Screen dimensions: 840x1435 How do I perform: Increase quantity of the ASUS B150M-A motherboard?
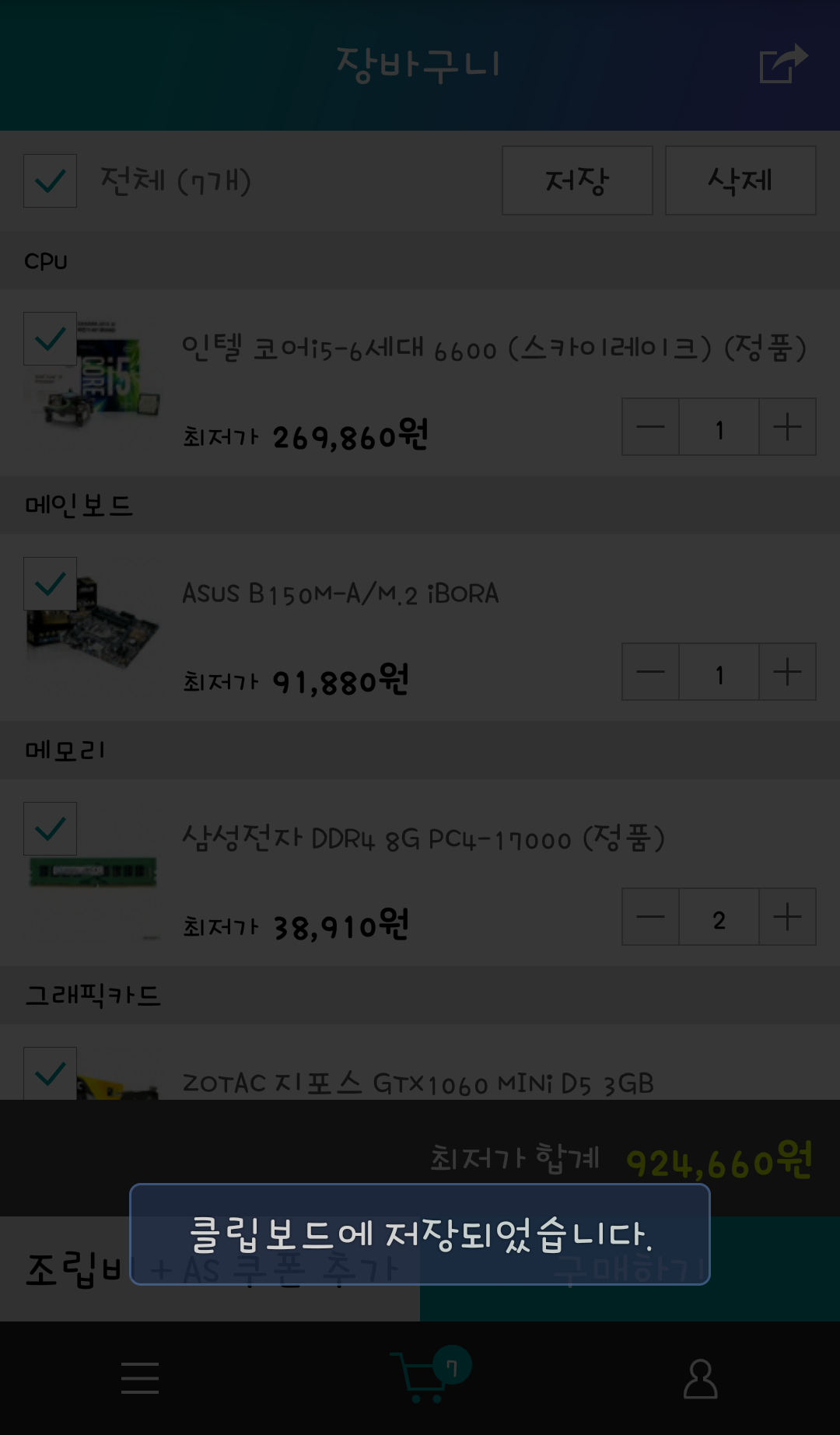pyautogui.click(x=787, y=672)
